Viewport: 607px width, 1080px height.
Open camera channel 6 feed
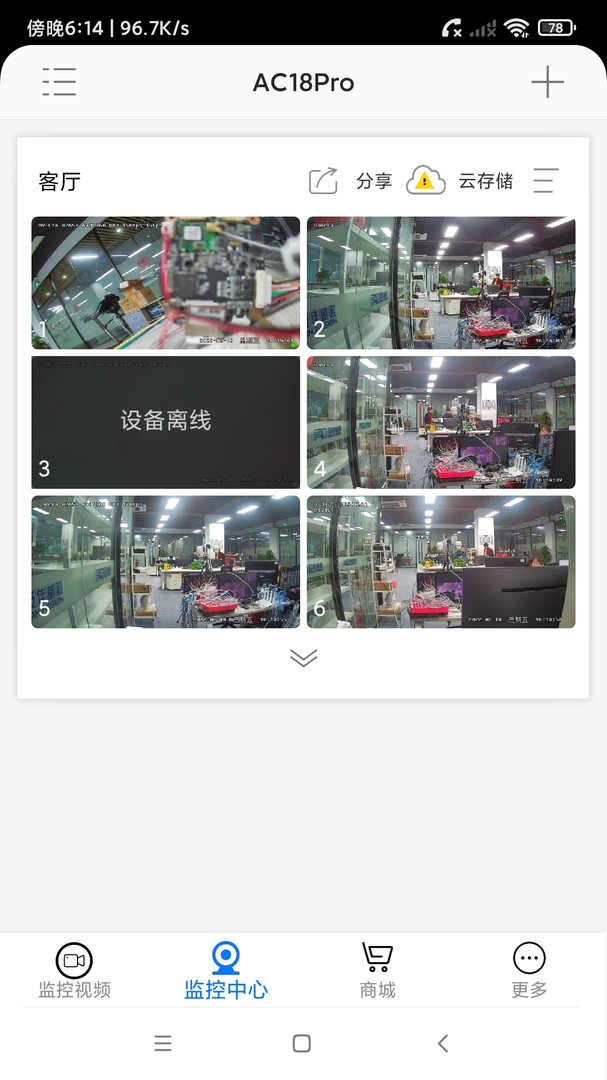441,562
